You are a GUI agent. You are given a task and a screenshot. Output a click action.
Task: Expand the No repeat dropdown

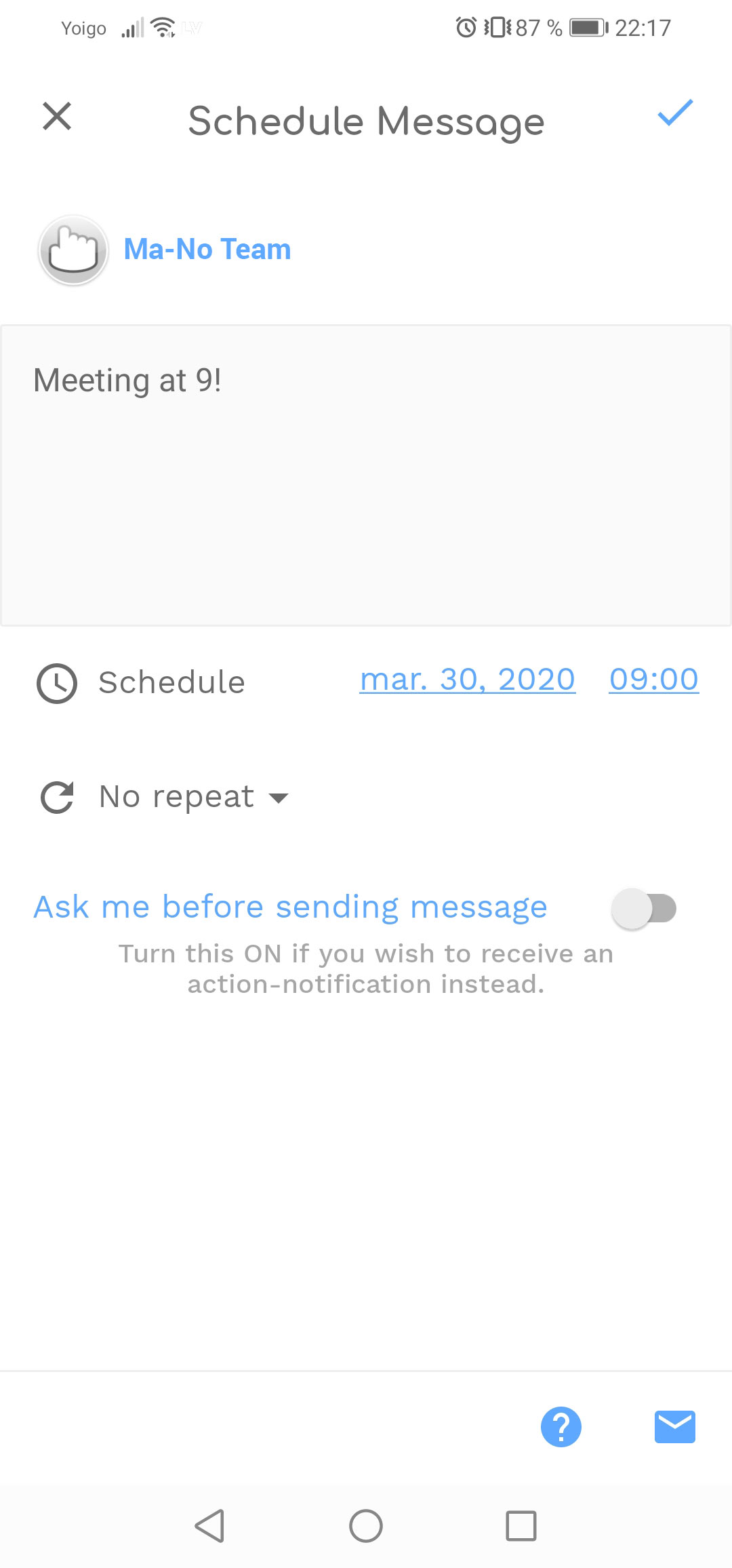click(193, 797)
